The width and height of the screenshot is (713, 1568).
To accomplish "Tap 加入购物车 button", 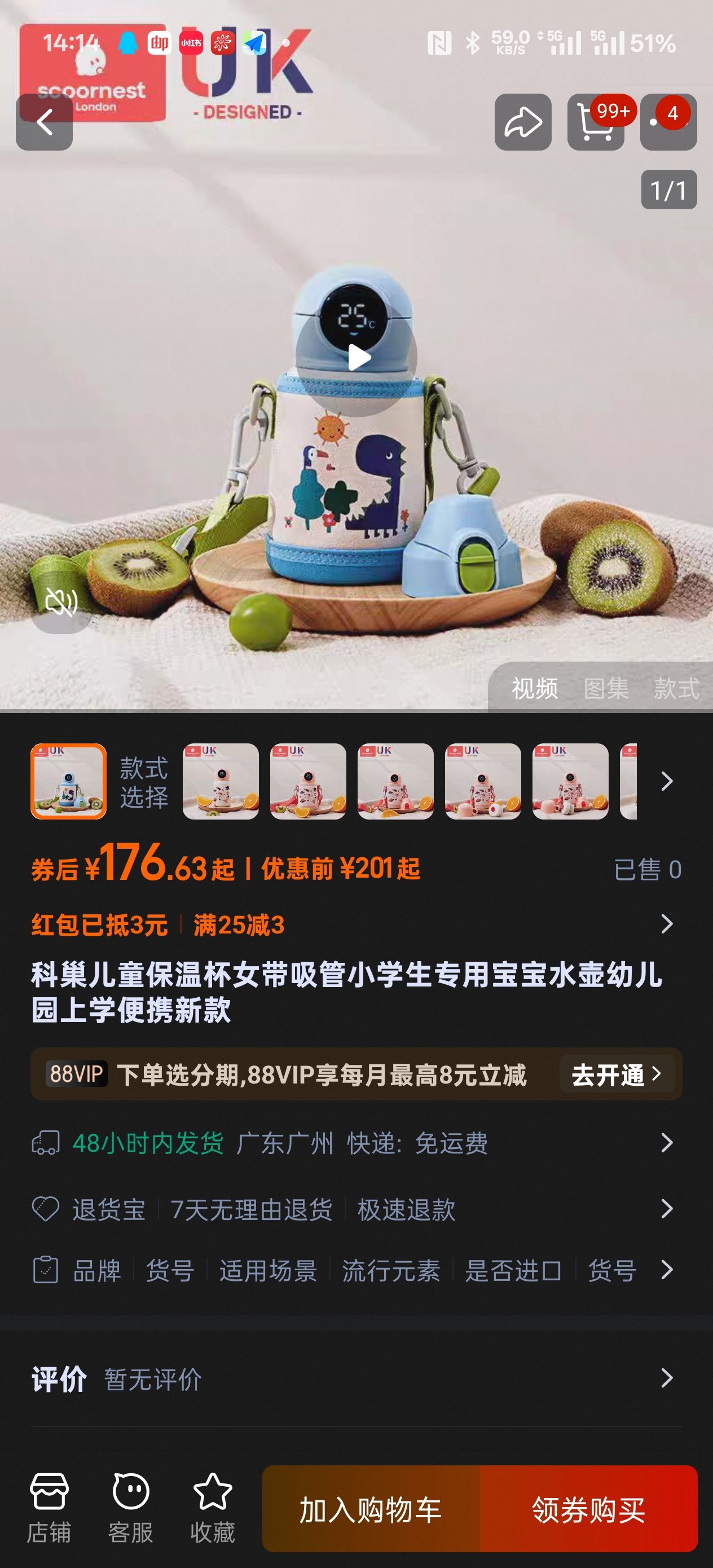I will point(371,1509).
